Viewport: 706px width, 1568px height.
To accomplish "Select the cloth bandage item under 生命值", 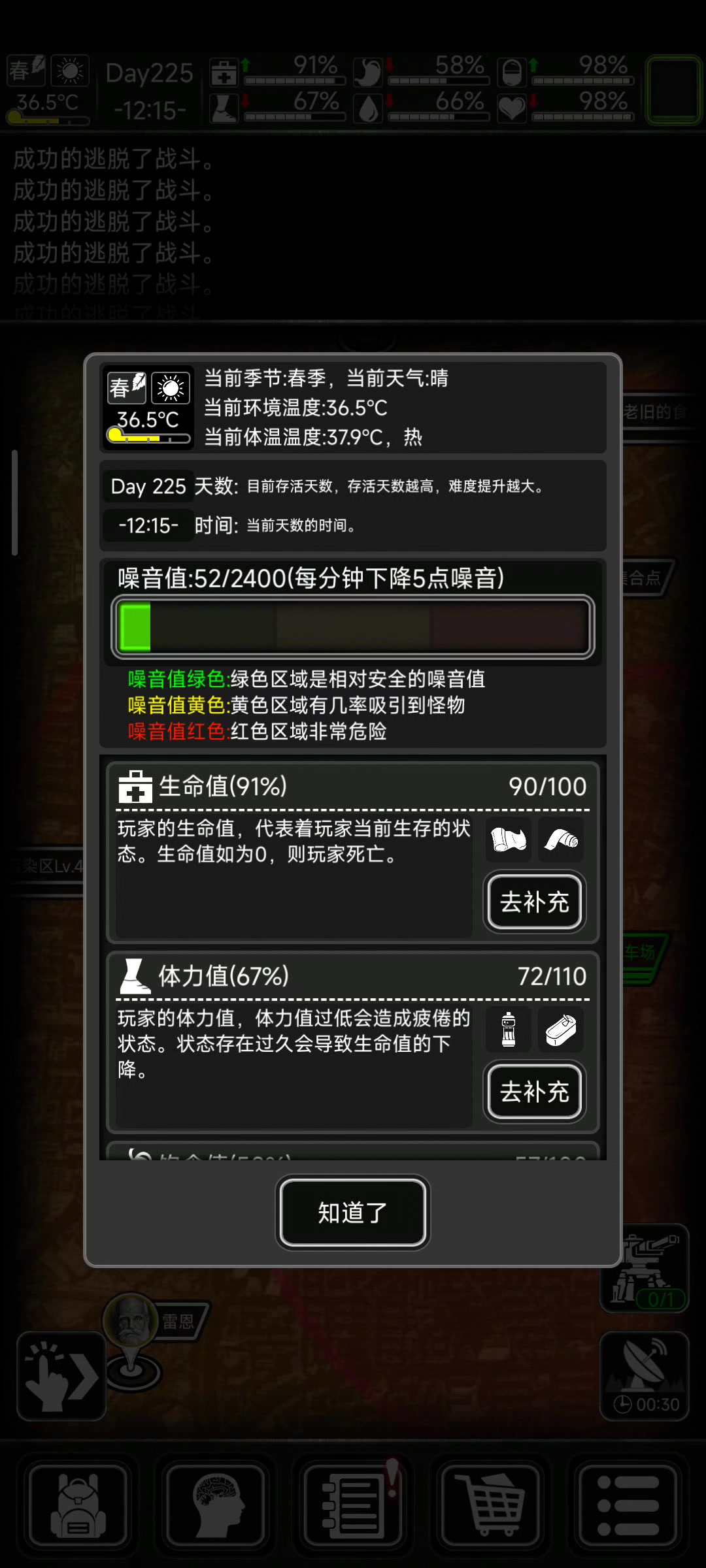I will click(509, 840).
